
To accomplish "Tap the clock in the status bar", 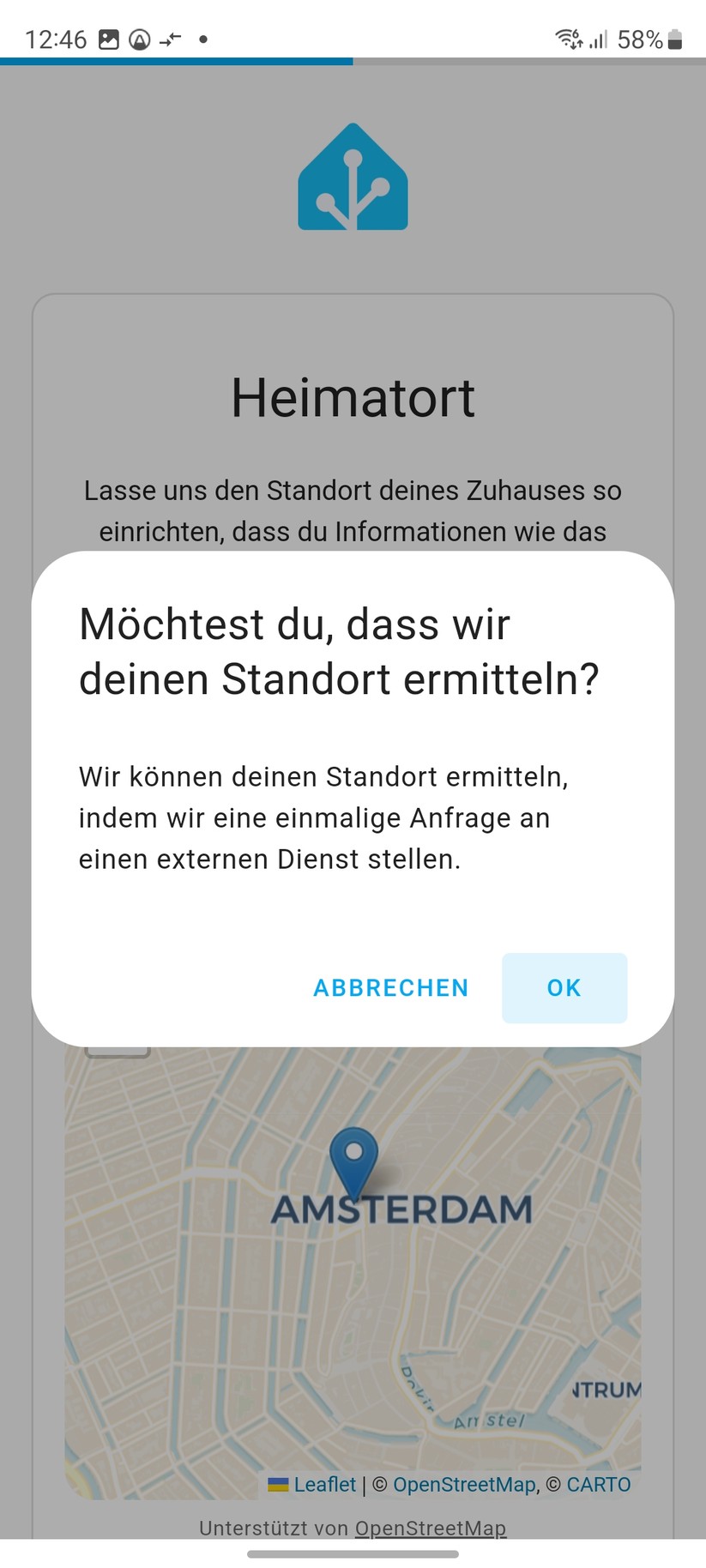I will tap(56, 39).
